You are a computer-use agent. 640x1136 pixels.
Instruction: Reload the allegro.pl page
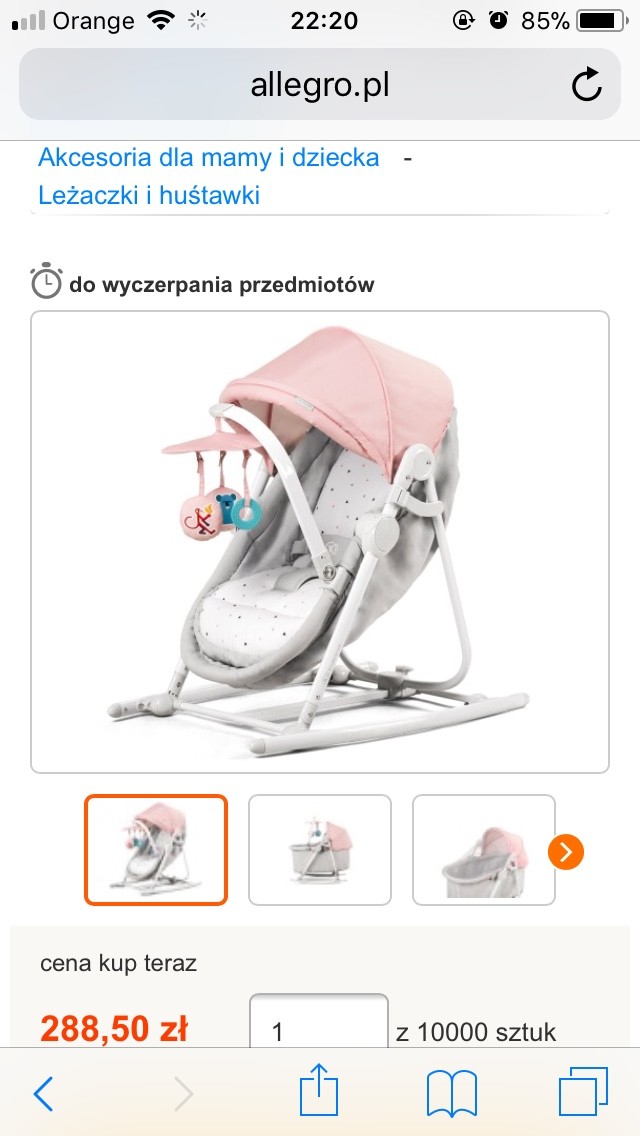pos(586,85)
